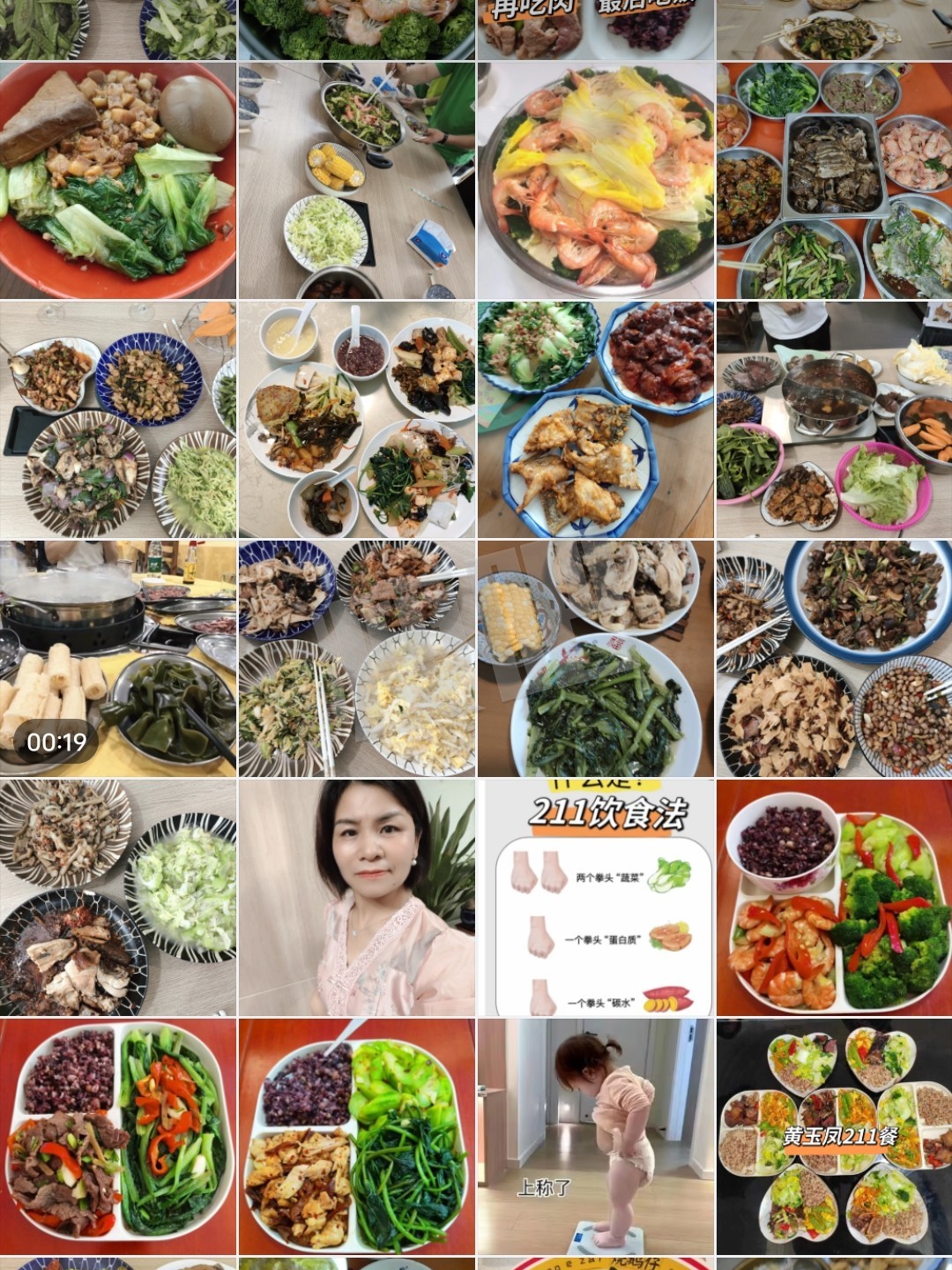
Task: Open the hotpot with pink basket photo
Action: click(x=834, y=420)
